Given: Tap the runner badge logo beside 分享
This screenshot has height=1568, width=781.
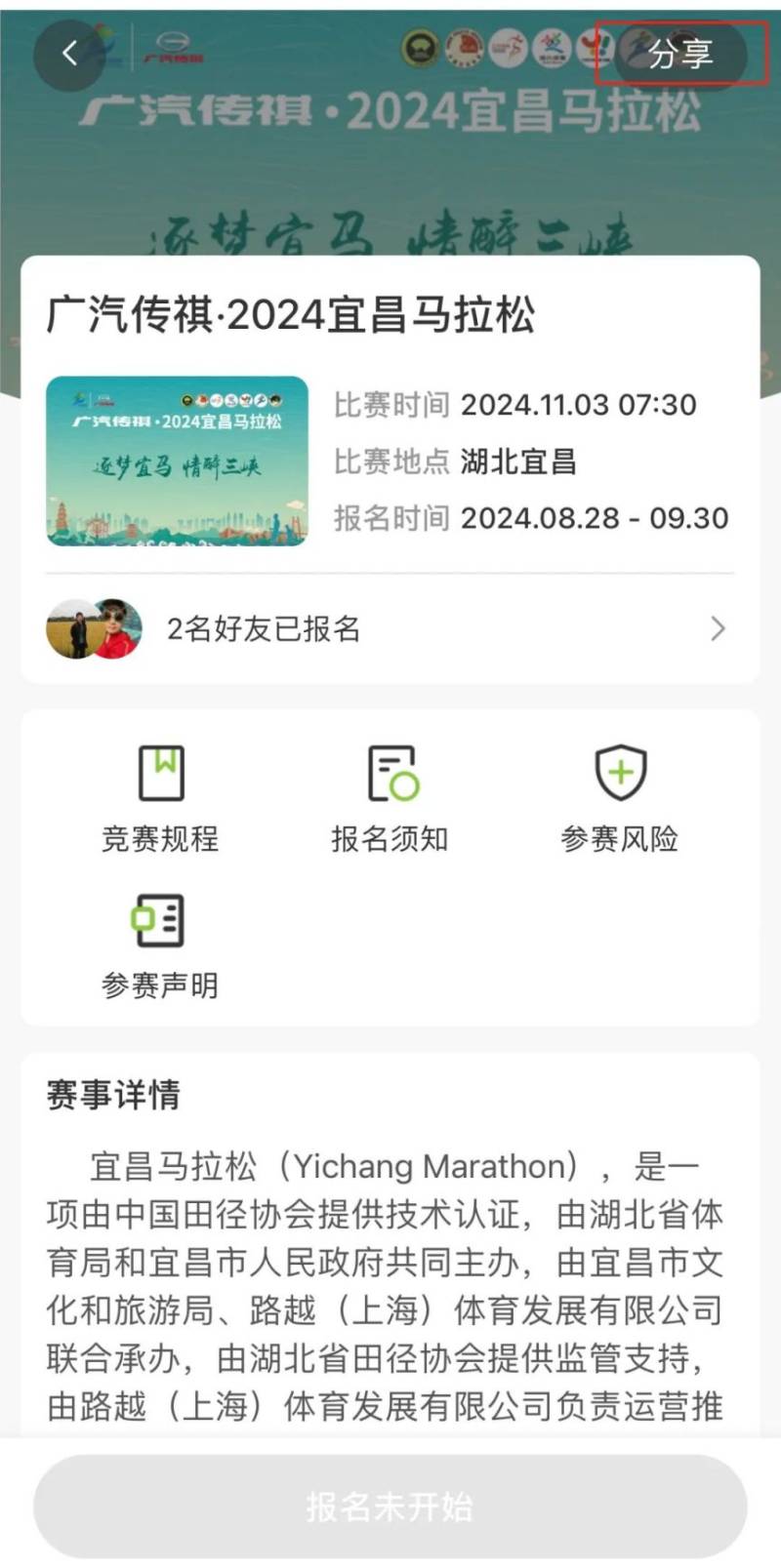Looking at the screenshot, I should pos(639,49).
